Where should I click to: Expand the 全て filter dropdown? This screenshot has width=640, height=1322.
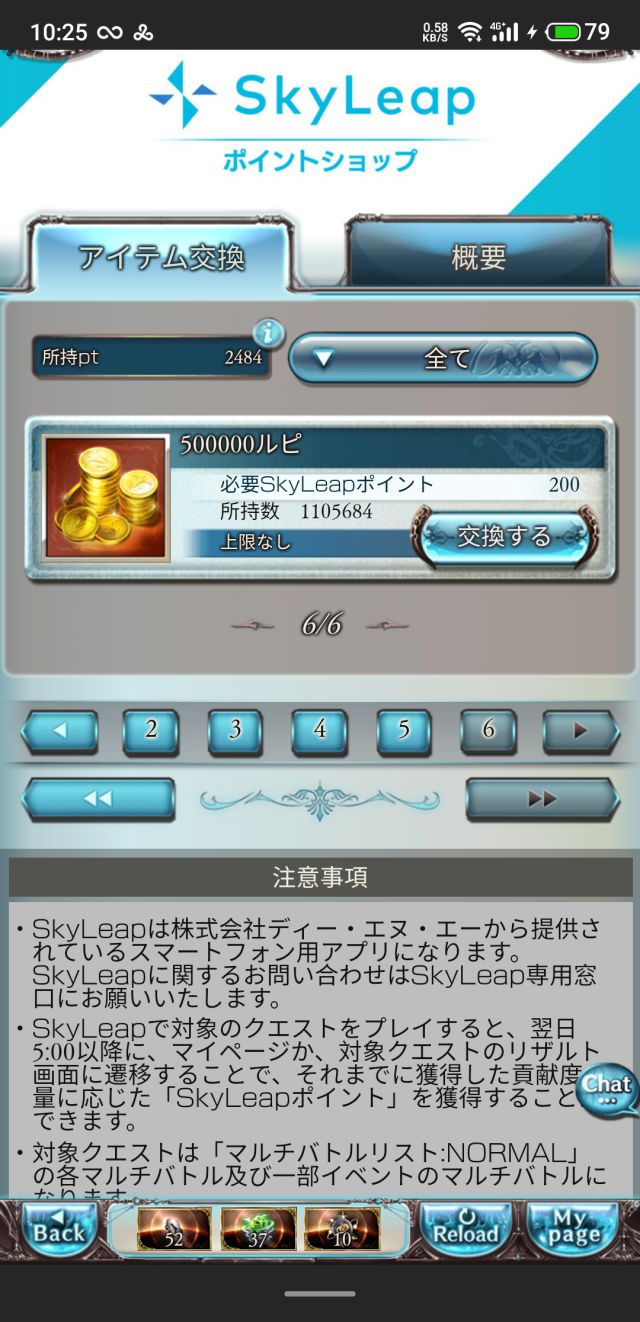(x=442, y=358)
